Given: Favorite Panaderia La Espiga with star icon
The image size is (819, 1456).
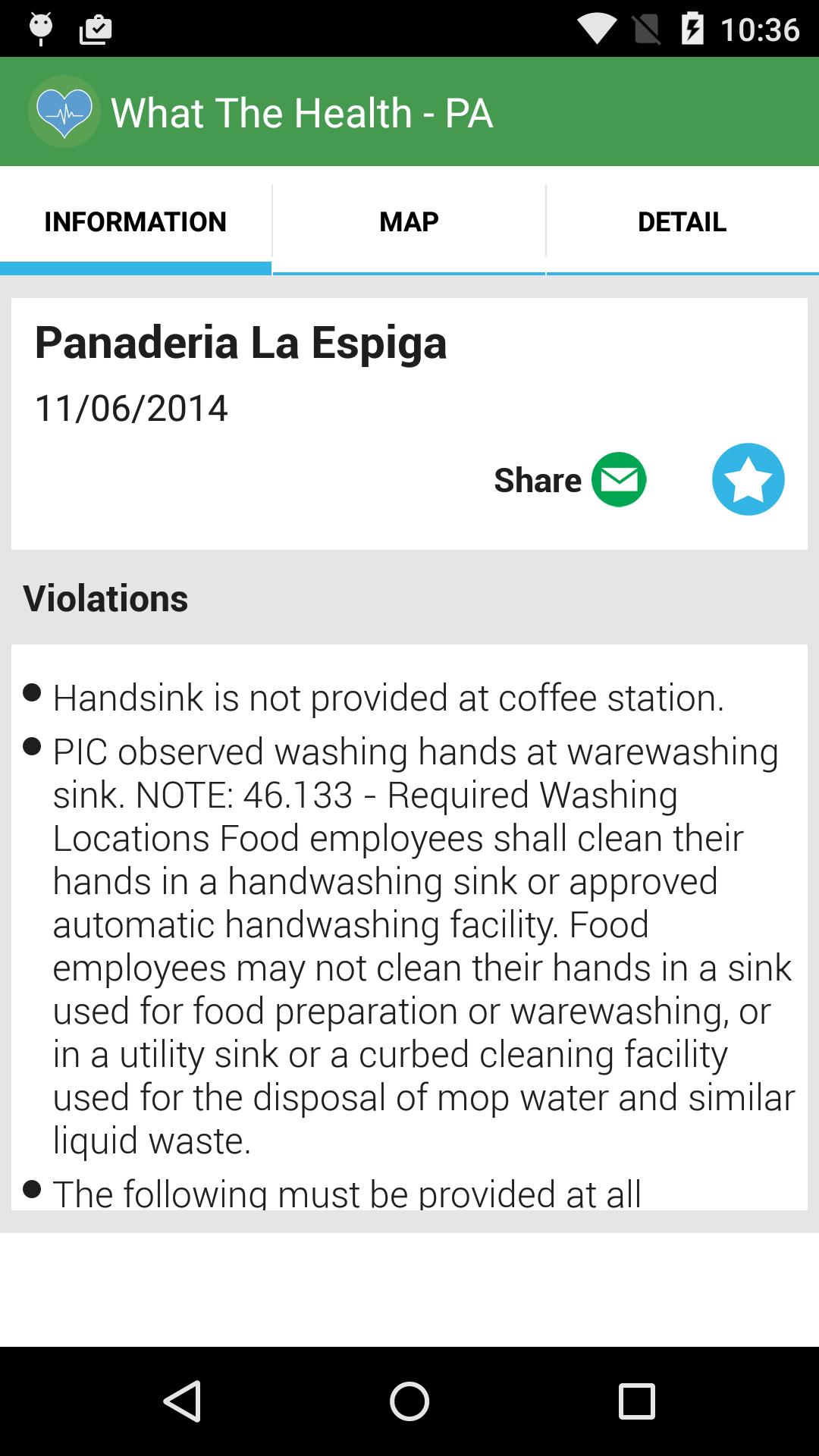Looking at the screenshot, I should [x=748, y=479].
